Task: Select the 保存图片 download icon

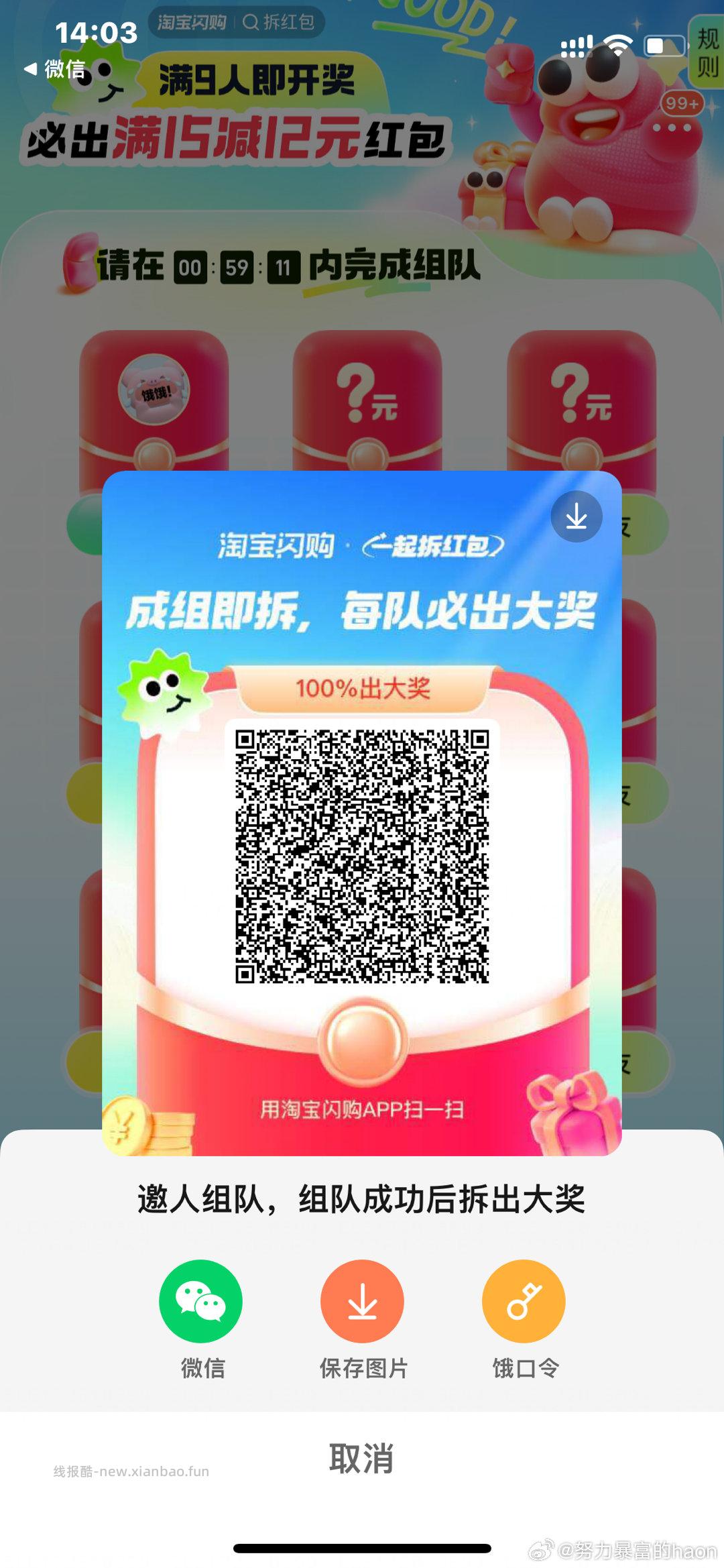Action: click(x=362, y=1300)
